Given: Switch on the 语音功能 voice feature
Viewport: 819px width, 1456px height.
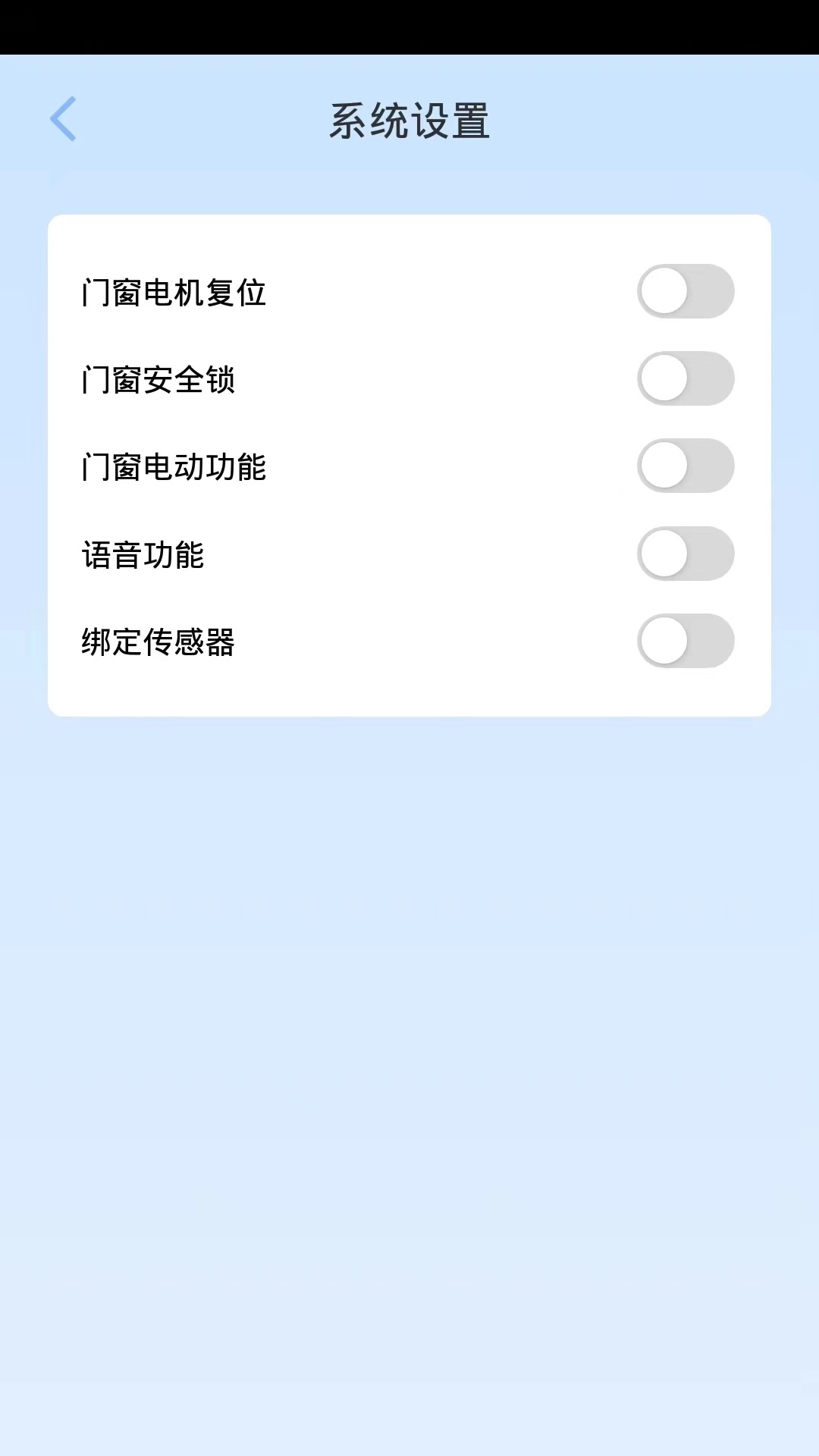Looking at the screenshot, I should [x=685, y=554].
